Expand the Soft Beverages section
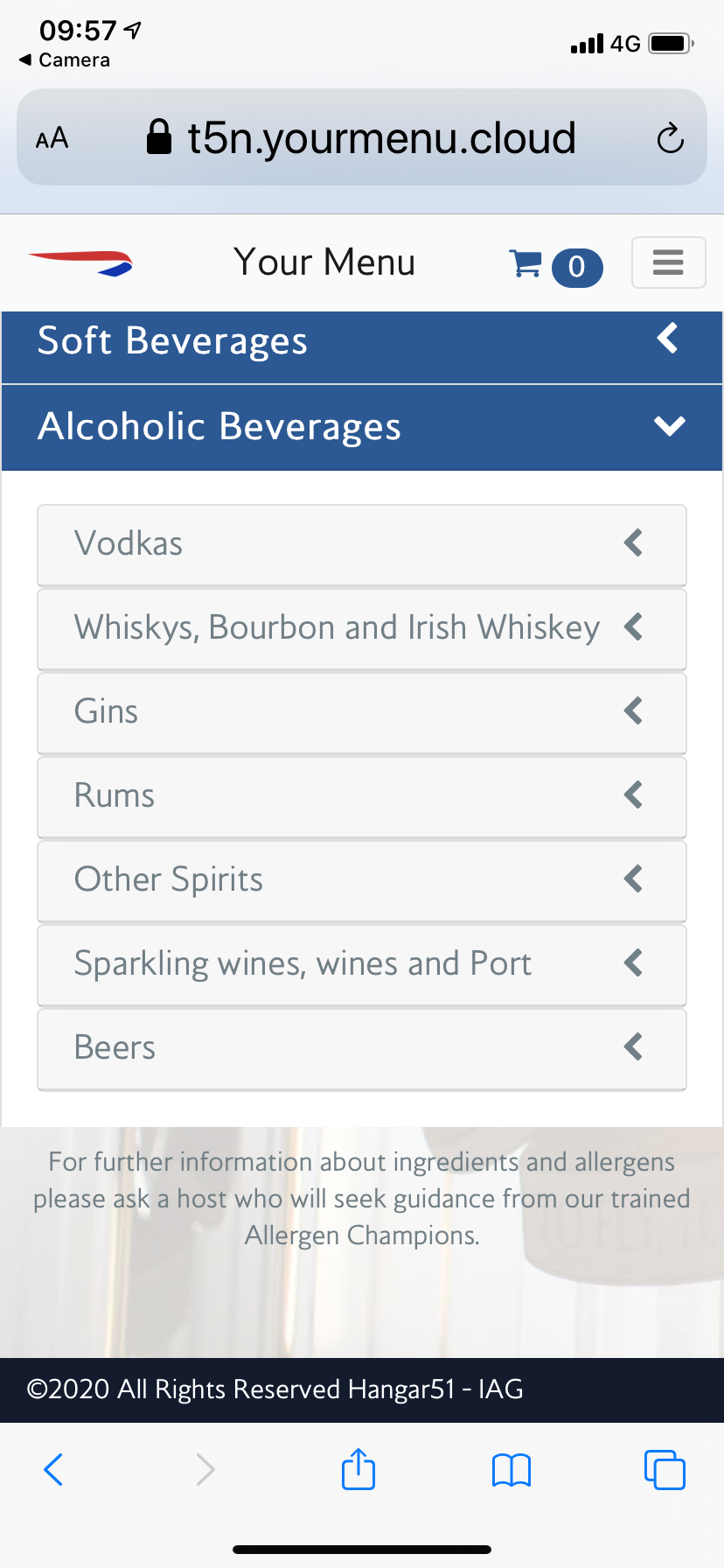 click(362, 341)
